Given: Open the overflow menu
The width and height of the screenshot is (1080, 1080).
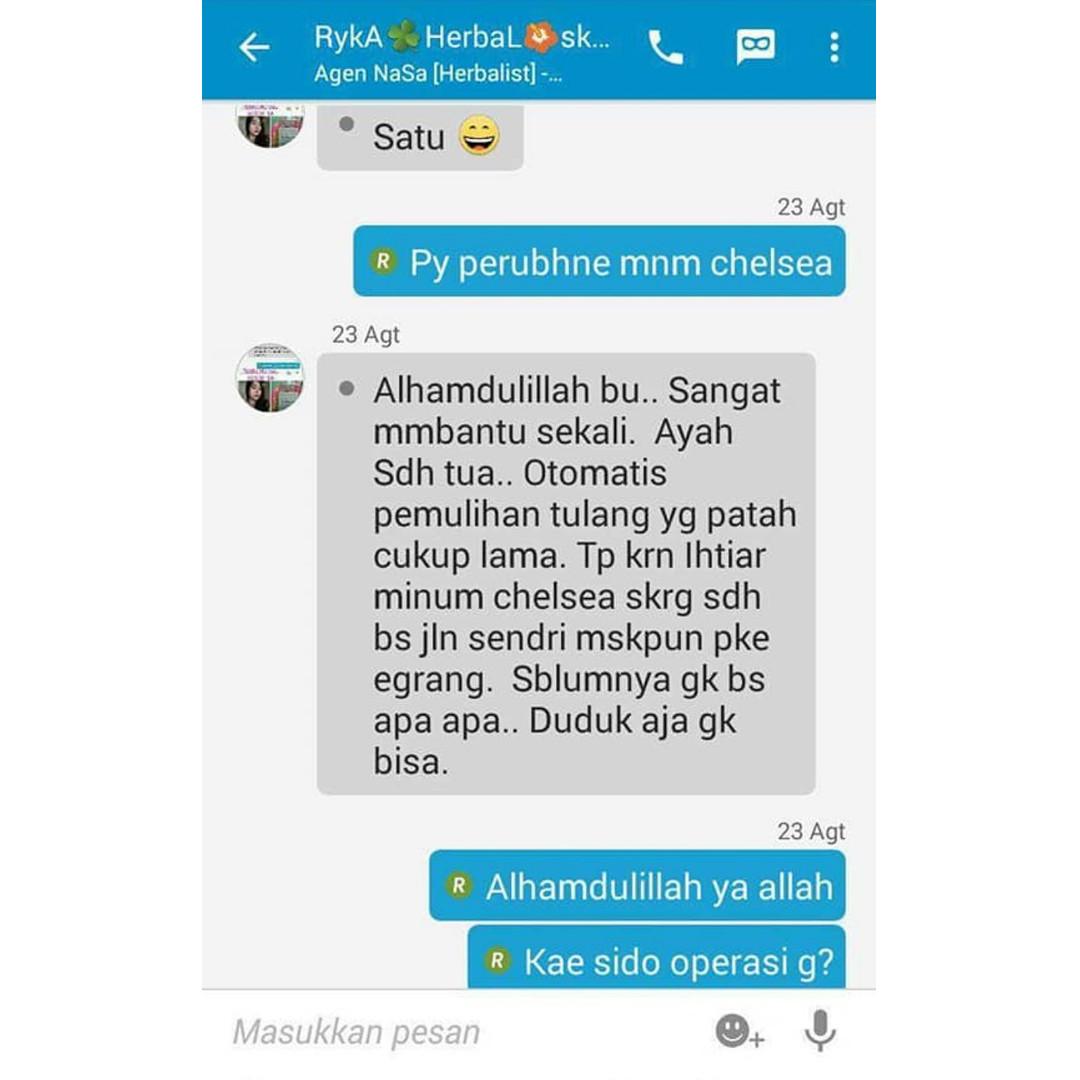Looking at the screenshot, I should pos(834,47).
